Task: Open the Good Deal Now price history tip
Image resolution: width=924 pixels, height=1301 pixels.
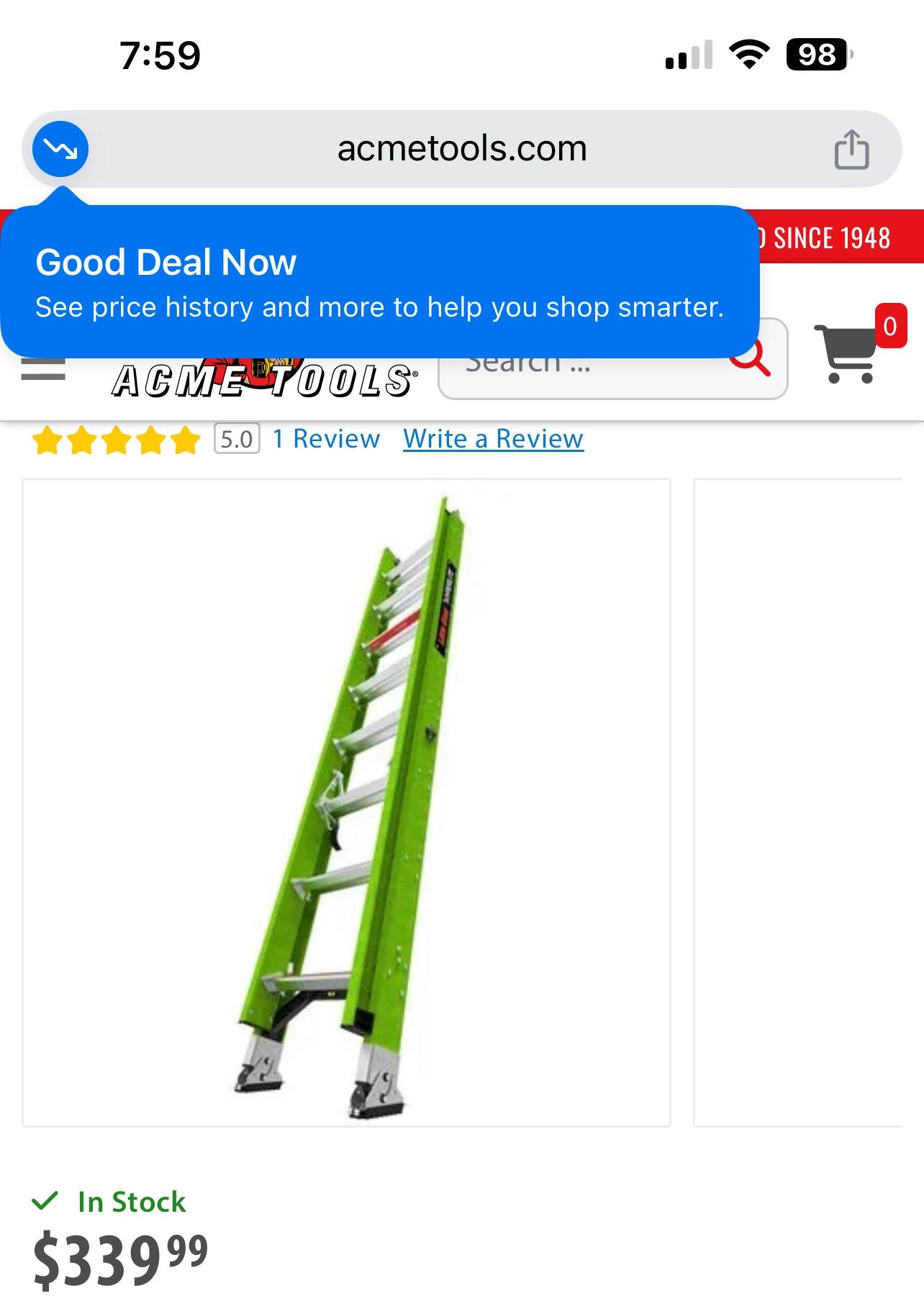Action: click(x=379, y=283)
